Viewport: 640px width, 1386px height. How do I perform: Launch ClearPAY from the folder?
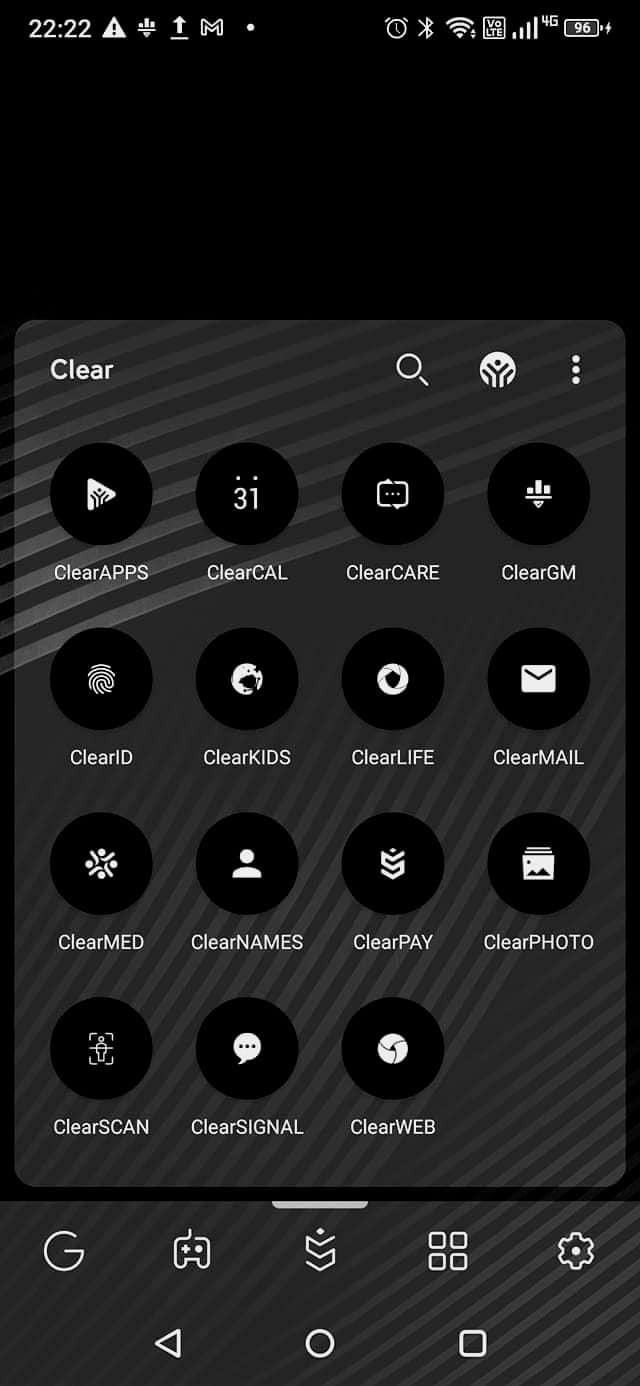click(393, 864)
